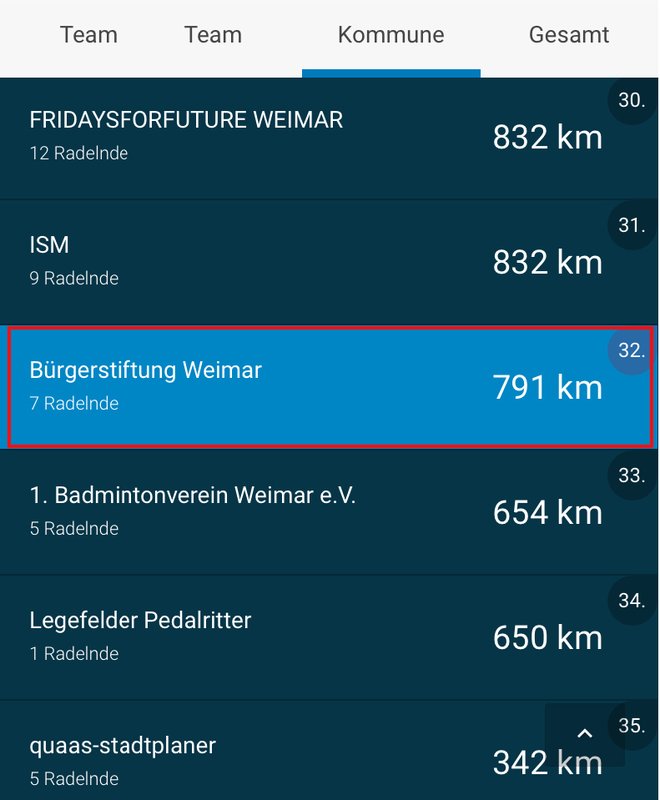660x800 pixels.
Task: Select the highlighted Bürgerstiftung Weimar row
Action: click(x=300, y=386)
